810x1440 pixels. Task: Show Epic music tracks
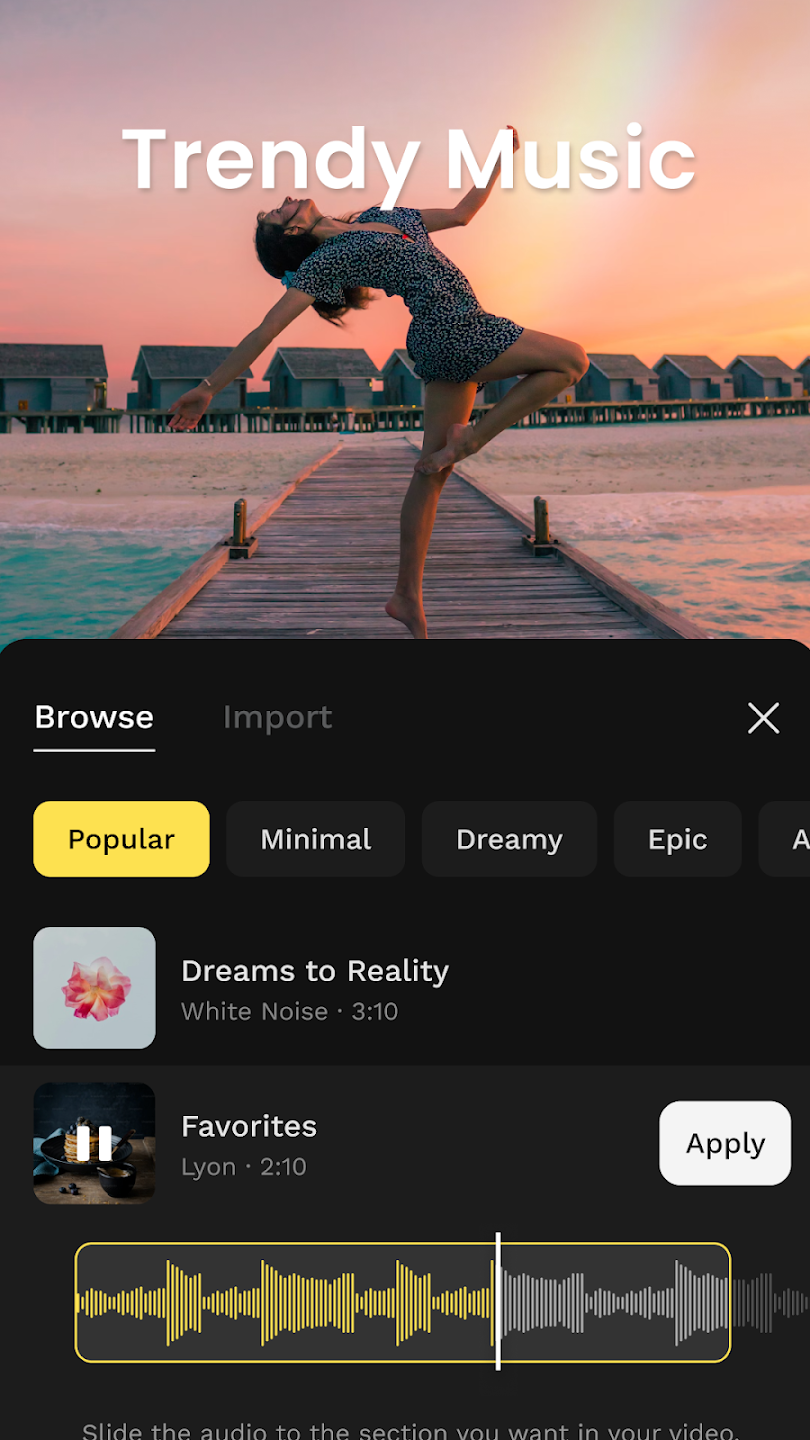[x=677, y=839]
